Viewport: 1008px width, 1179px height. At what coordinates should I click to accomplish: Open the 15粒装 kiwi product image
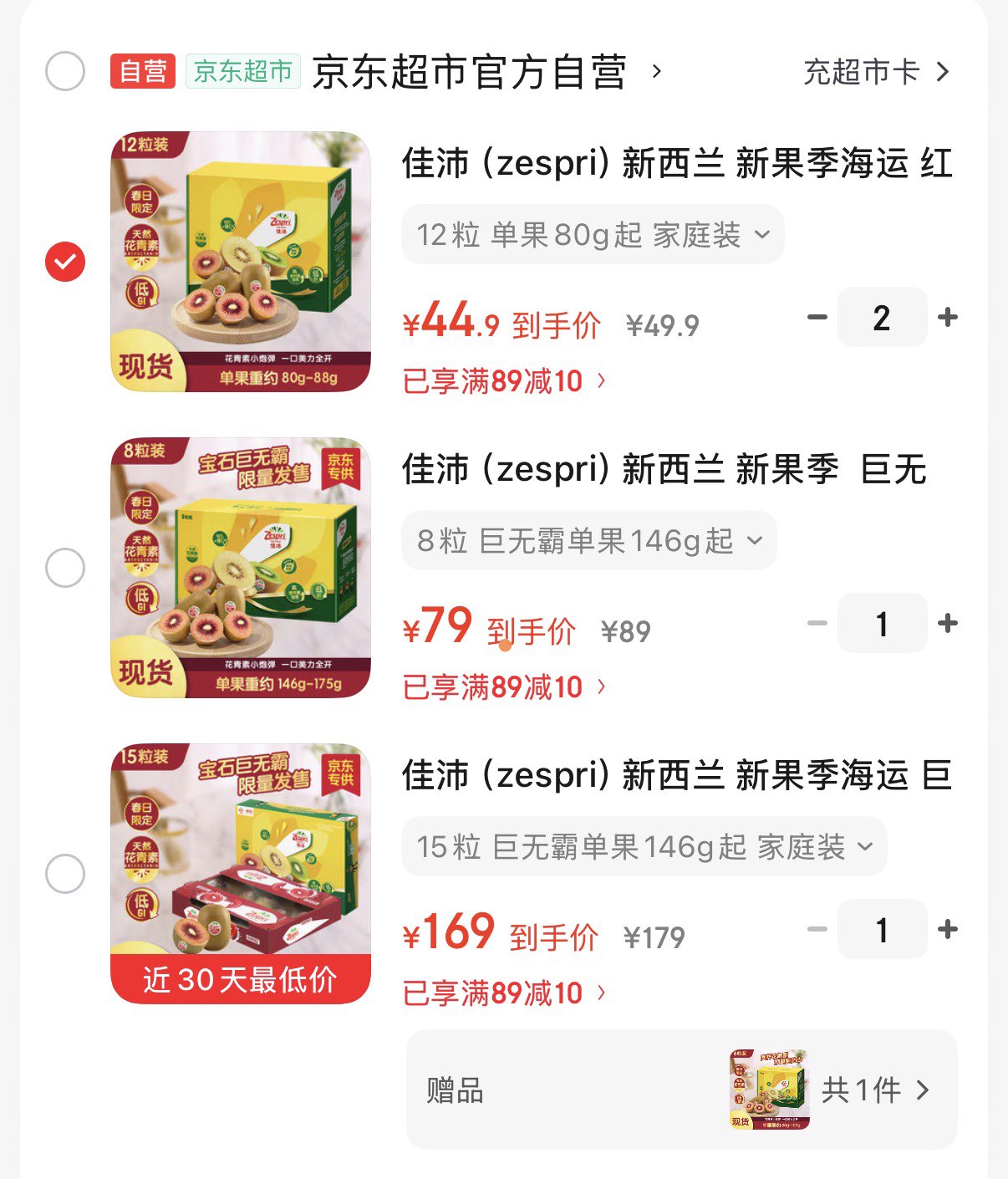[x=241, y=874]
